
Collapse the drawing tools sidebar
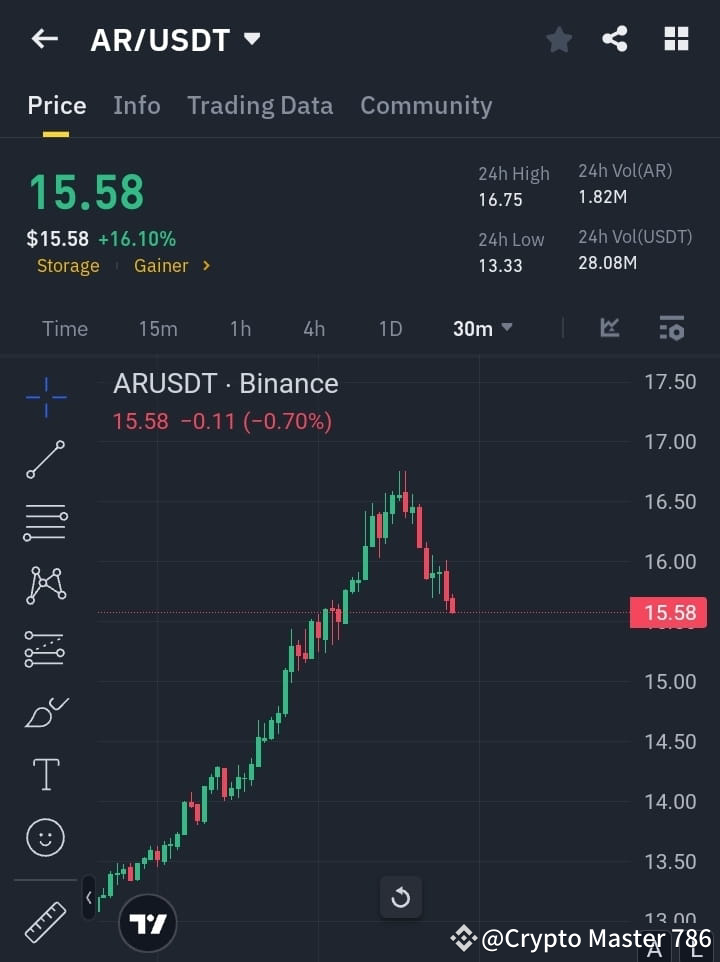(x=88, y=897)
